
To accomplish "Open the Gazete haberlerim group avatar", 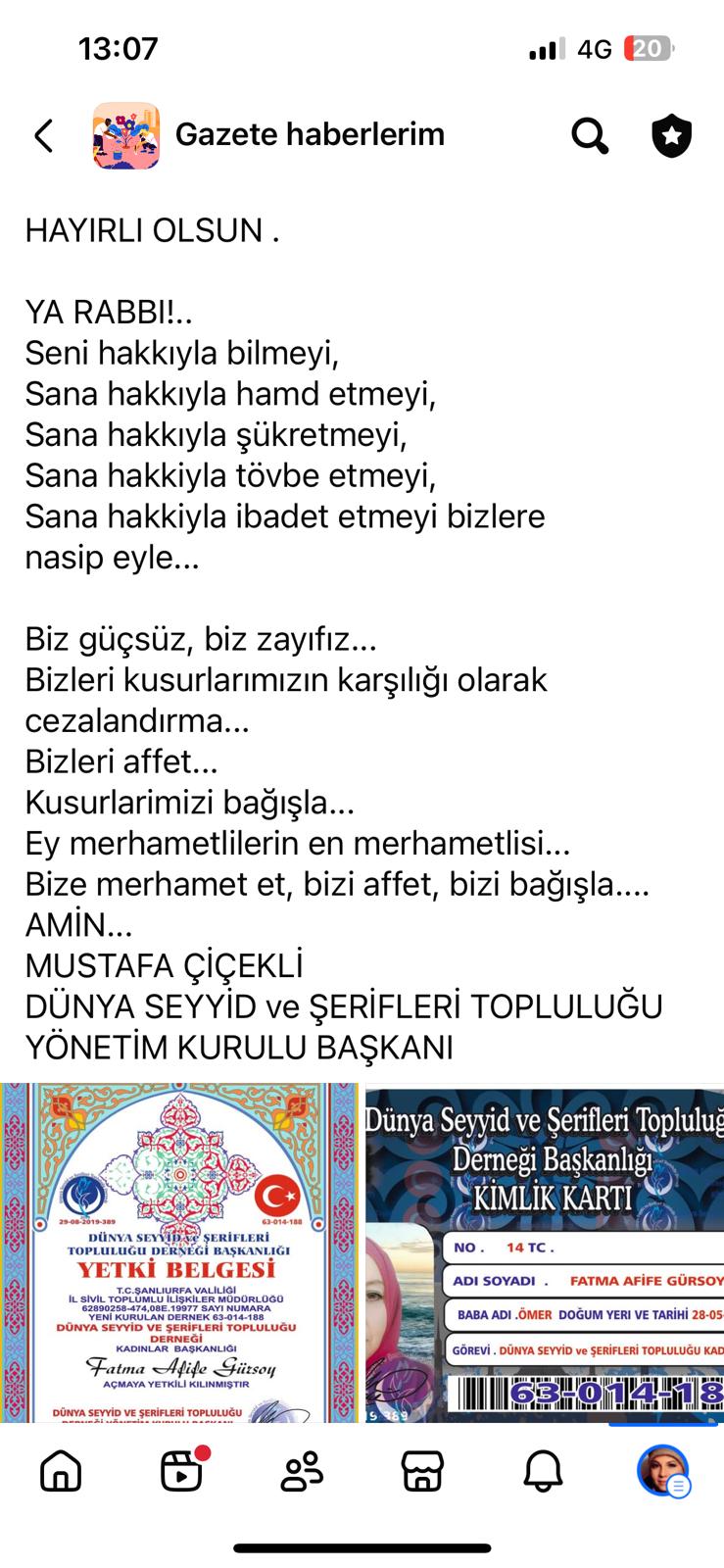I will coord(124,137).
